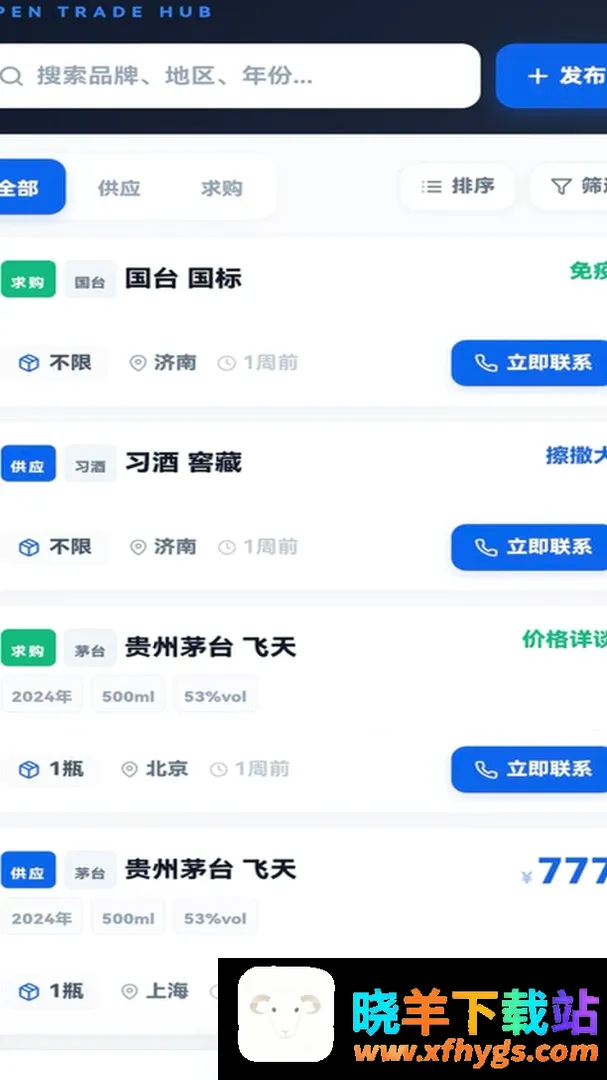This screenshot has height=1080, width=607.
Task: Contact the 国台 国标 listing via 立即联系
Action: [529, 363]
